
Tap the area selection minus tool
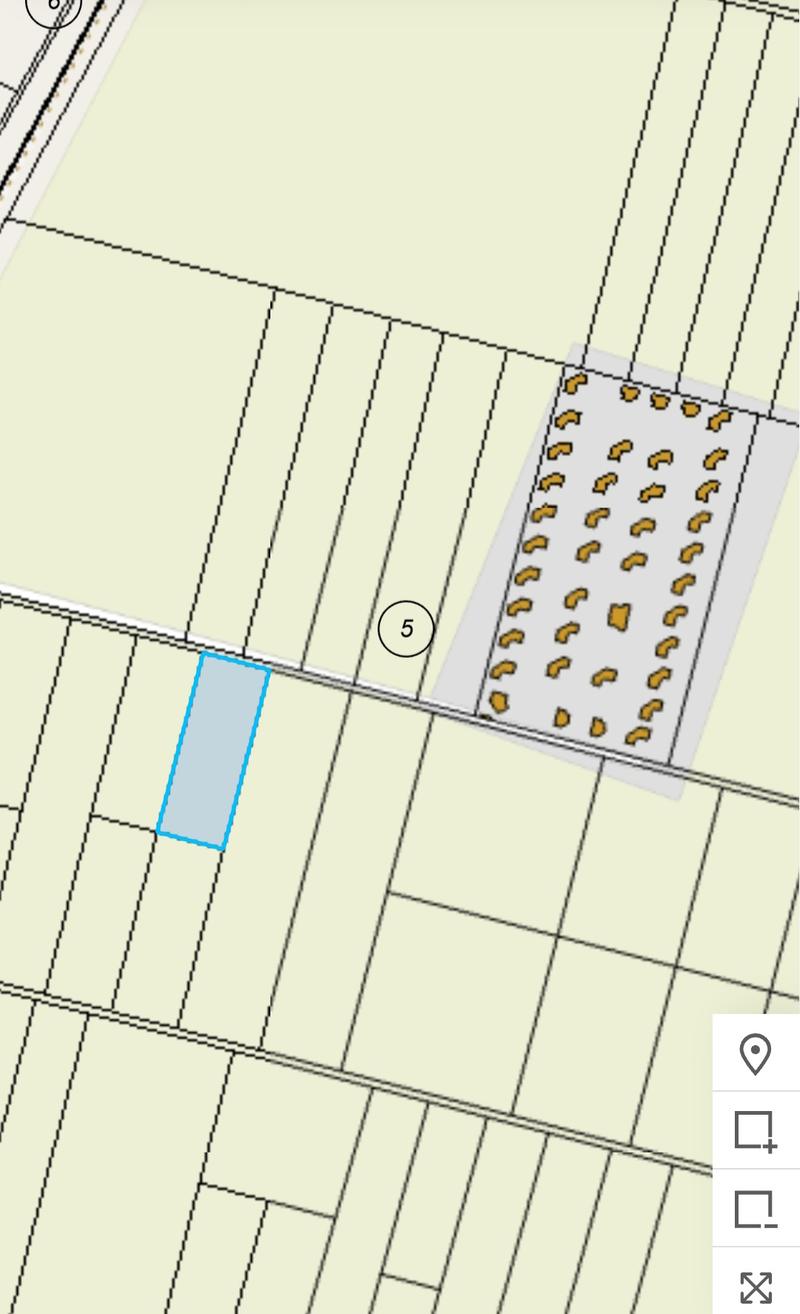[x=756, y=1209]
